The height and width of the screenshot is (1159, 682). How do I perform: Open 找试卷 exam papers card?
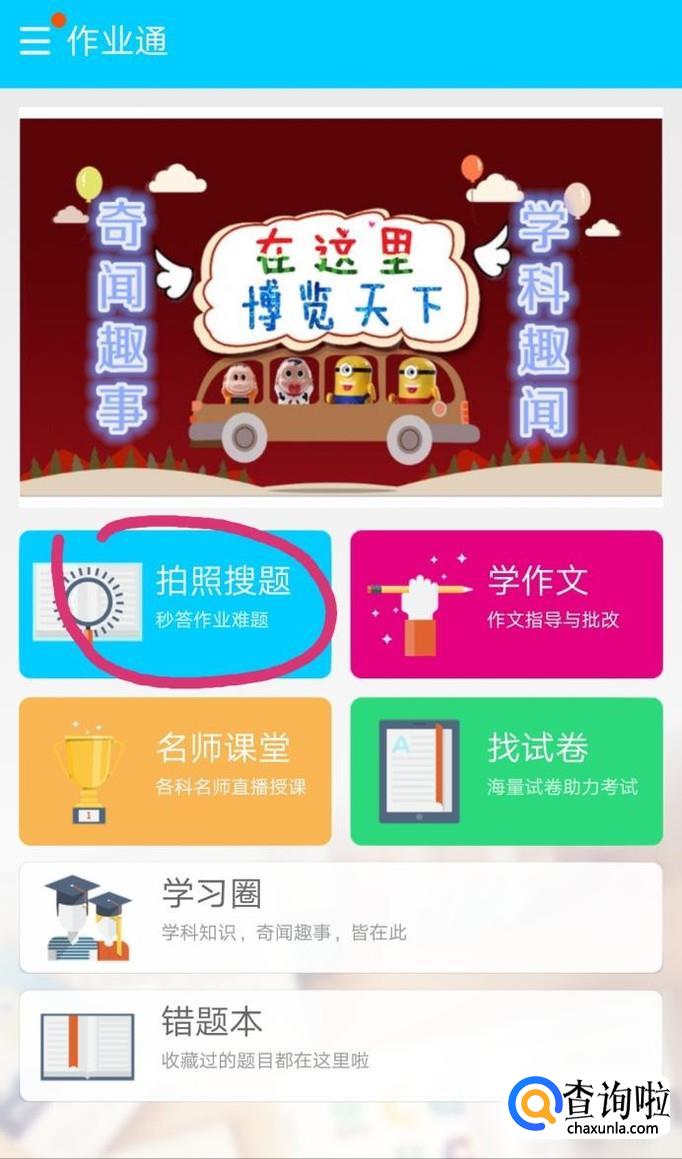(x=506, y=771)
